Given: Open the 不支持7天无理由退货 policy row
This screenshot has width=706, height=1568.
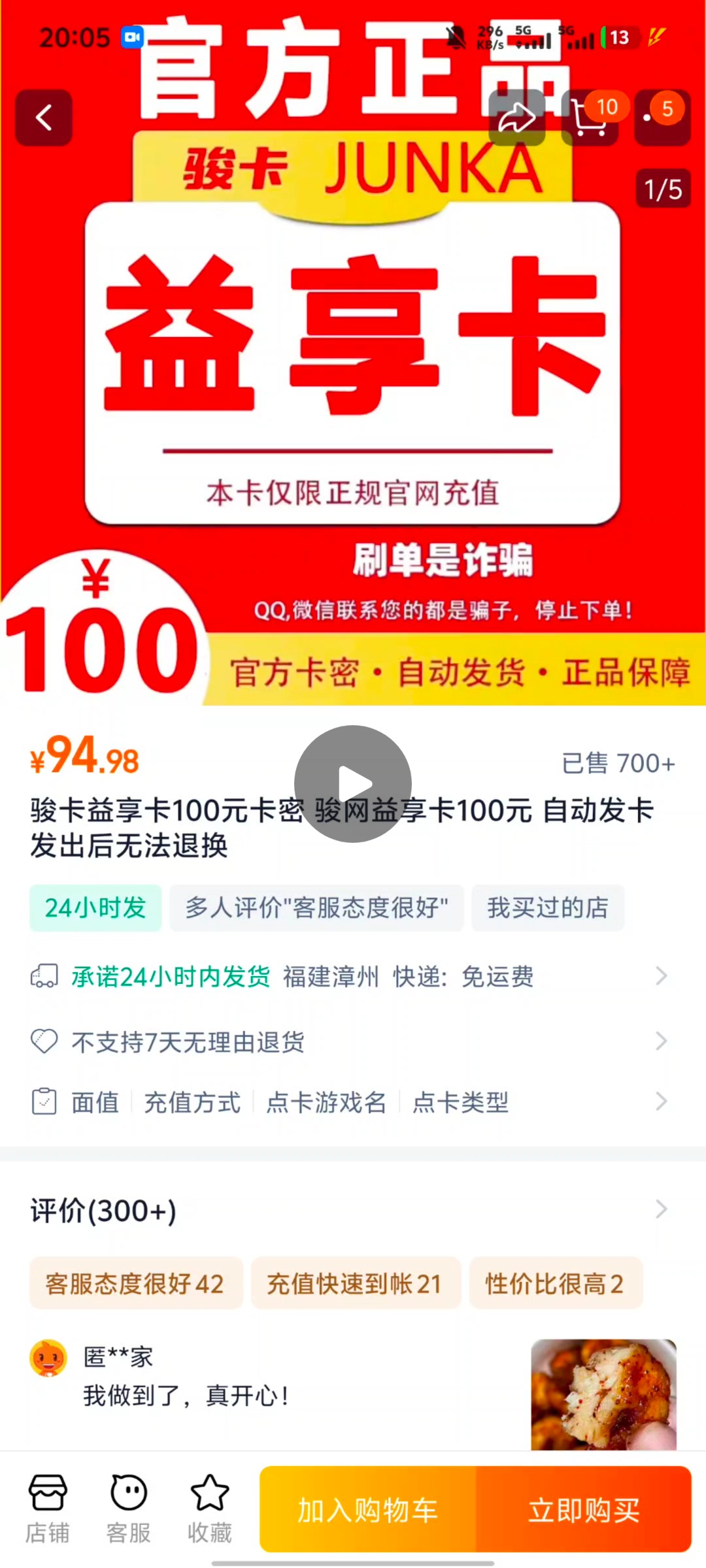Looking at the screenshot, I should click(x=353, y=1041).
